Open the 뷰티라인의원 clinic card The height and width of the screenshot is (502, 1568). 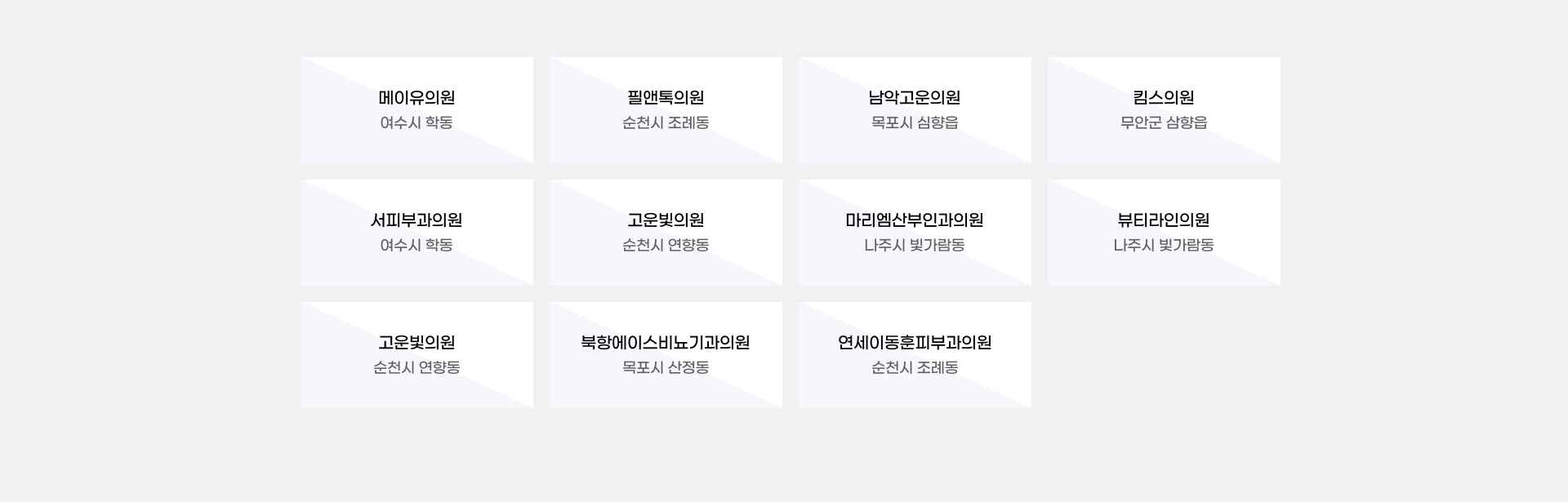click(1164, 232)
